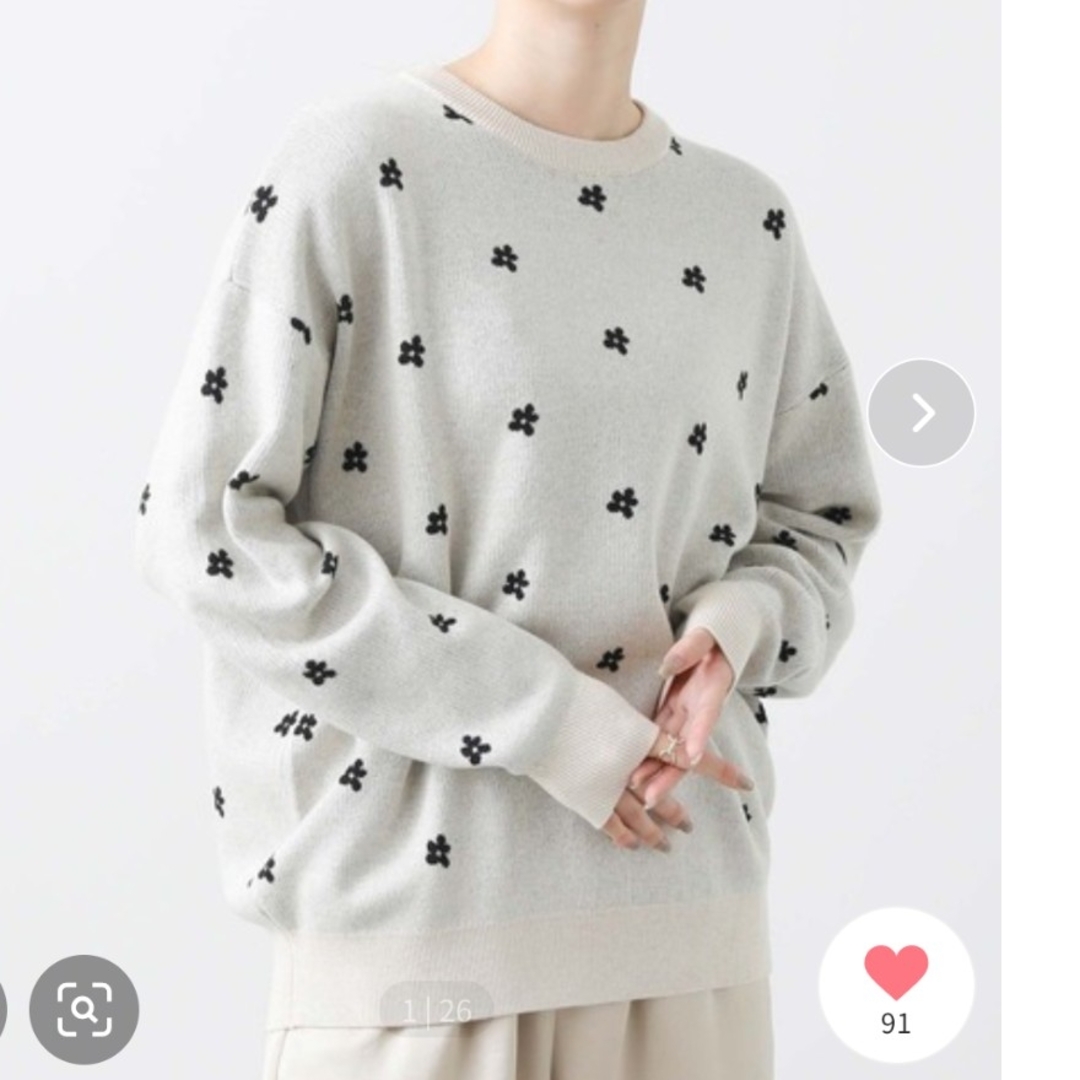Open the sweater photo in full view

tap(500, 500)
